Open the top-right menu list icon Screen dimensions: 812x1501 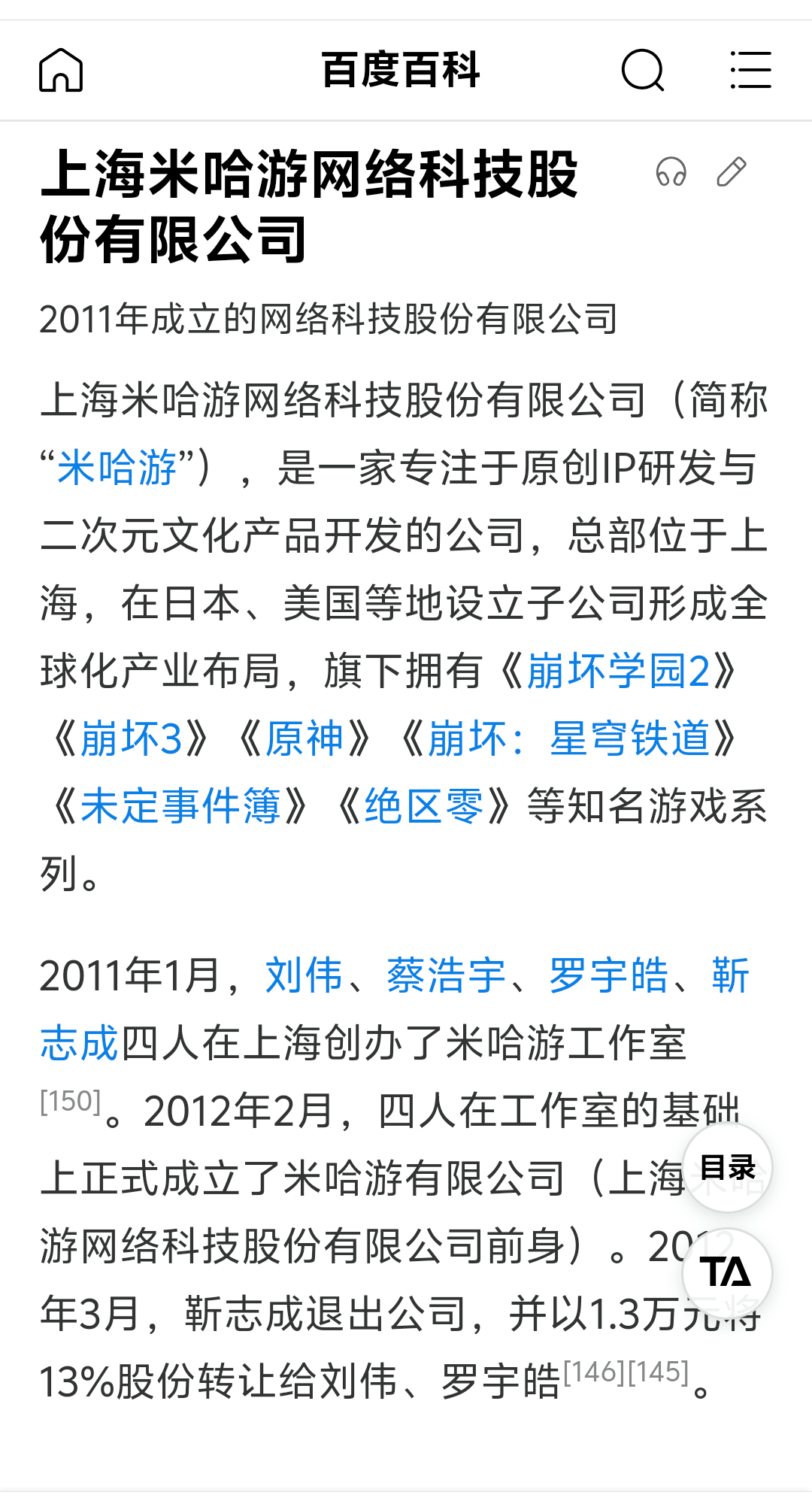click(x=750, y=70)
